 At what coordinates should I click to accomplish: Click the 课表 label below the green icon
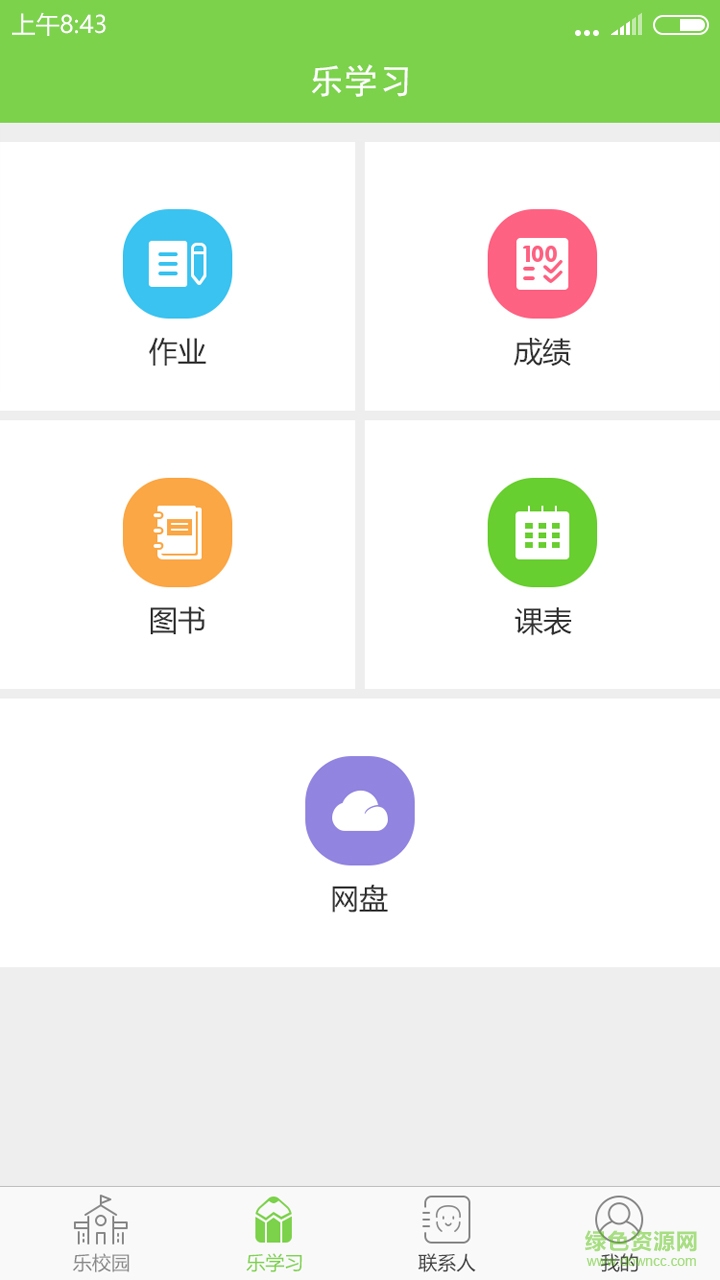coord(542,621)
